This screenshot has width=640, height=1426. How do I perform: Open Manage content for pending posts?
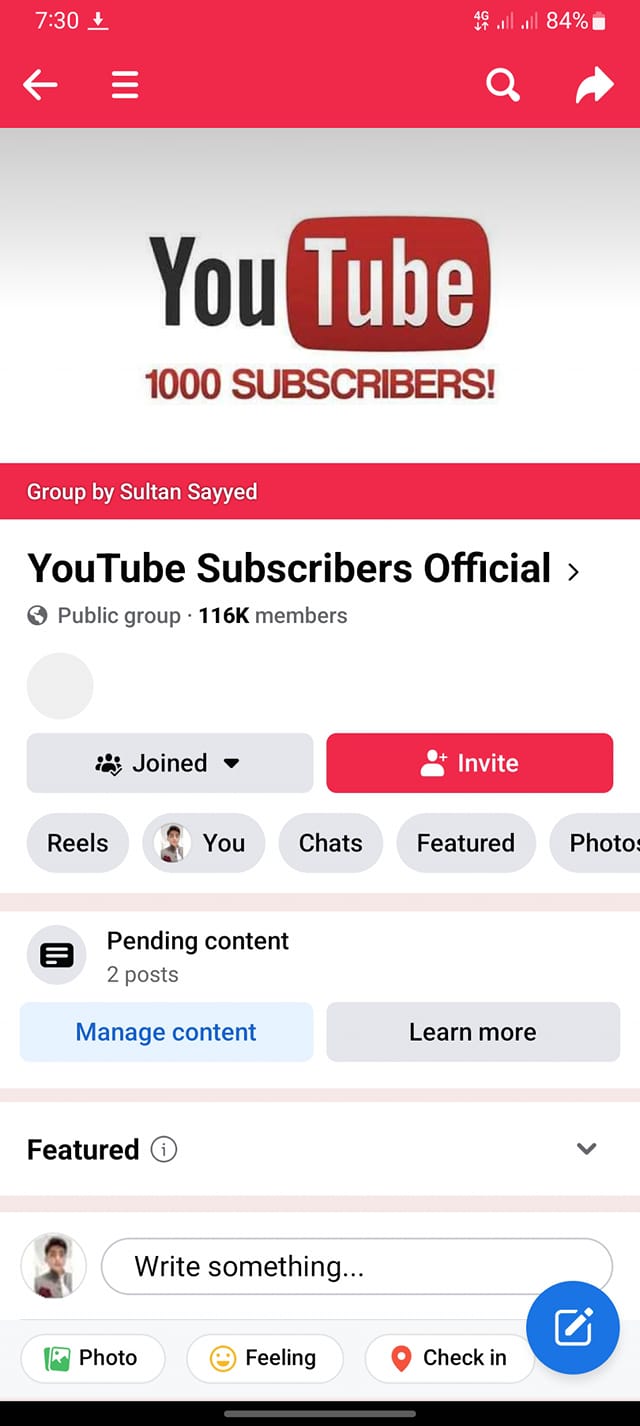click(x=167, y=1032)
